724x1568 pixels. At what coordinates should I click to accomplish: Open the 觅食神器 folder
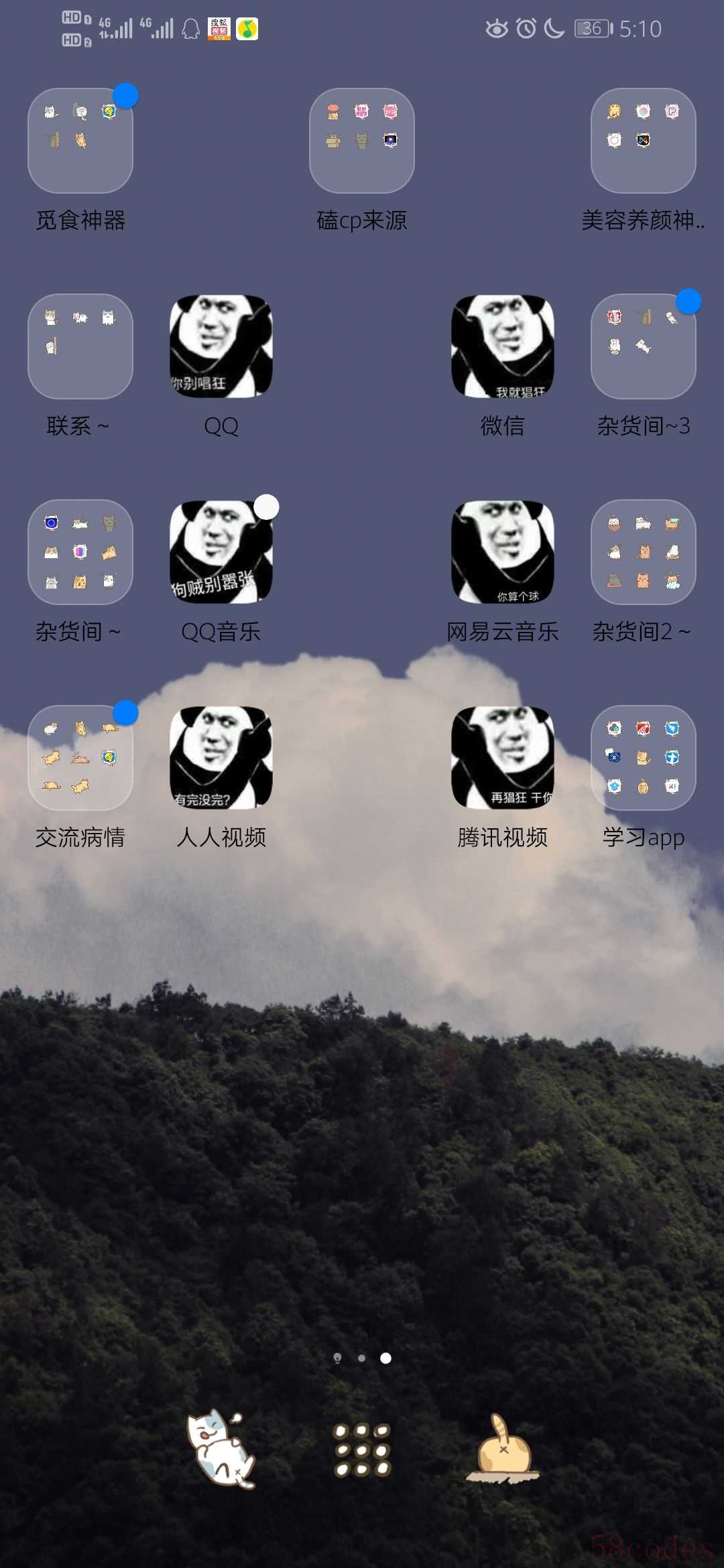[x=80, y=141]
